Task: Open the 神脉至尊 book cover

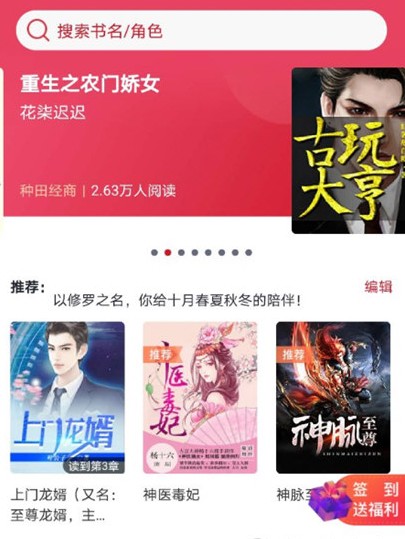Action: click(x=333, y=397)
